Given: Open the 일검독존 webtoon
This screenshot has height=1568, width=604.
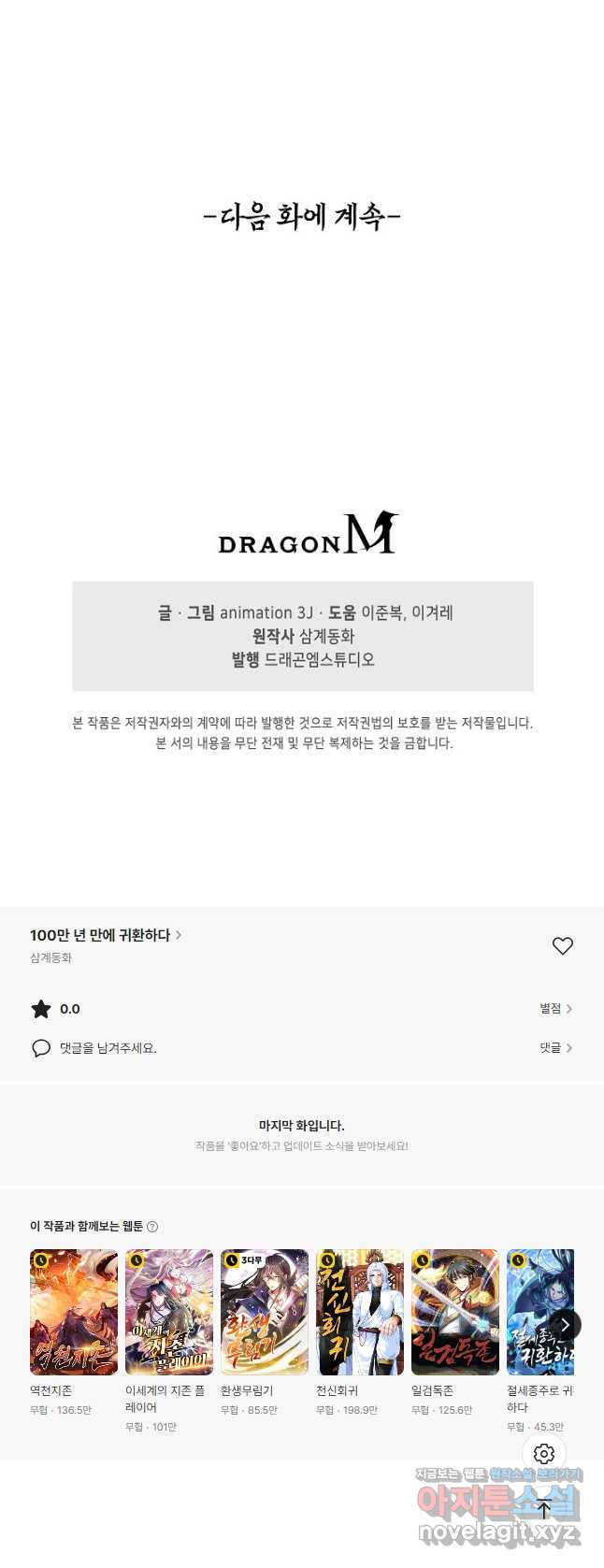Looking at the screenshot, I should (x=455, y=1312).
